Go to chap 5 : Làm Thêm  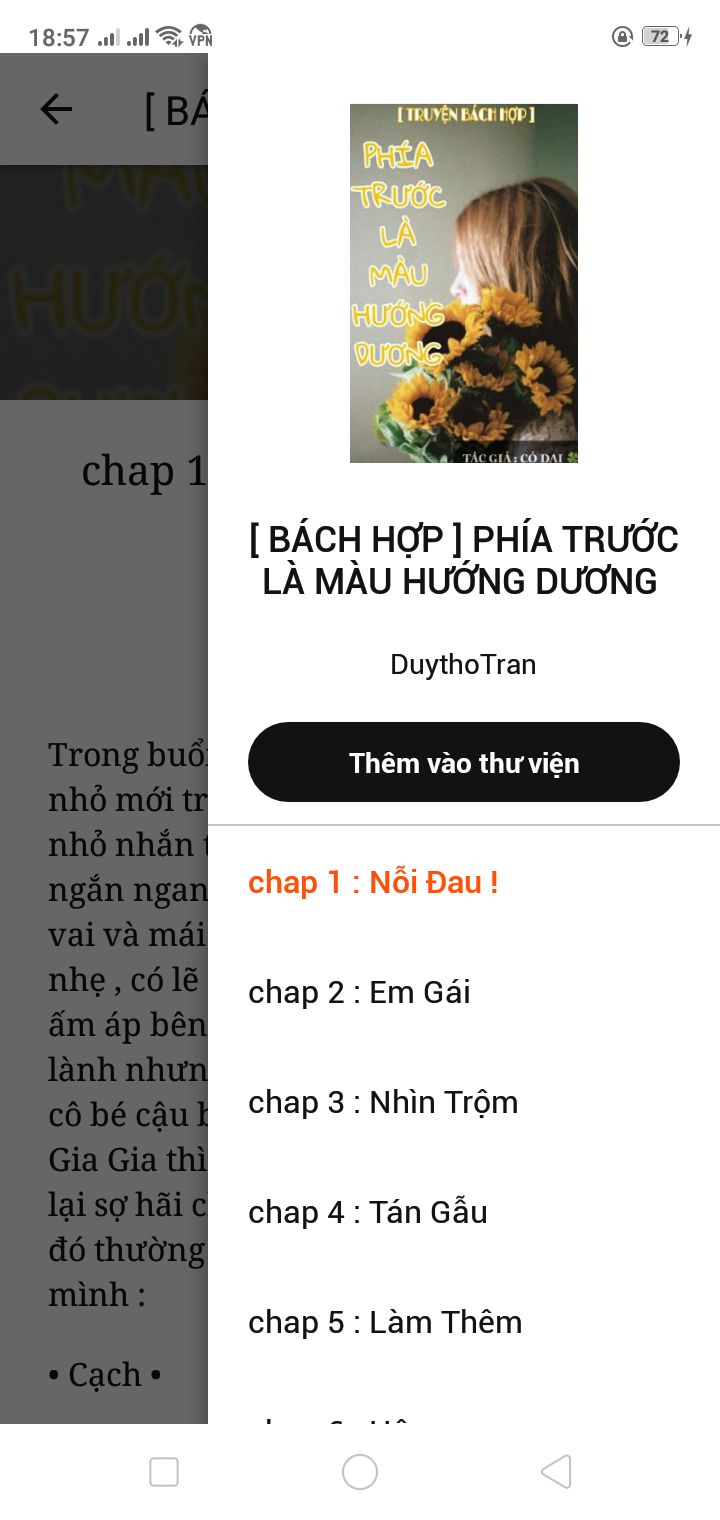tap(464, 1322)
